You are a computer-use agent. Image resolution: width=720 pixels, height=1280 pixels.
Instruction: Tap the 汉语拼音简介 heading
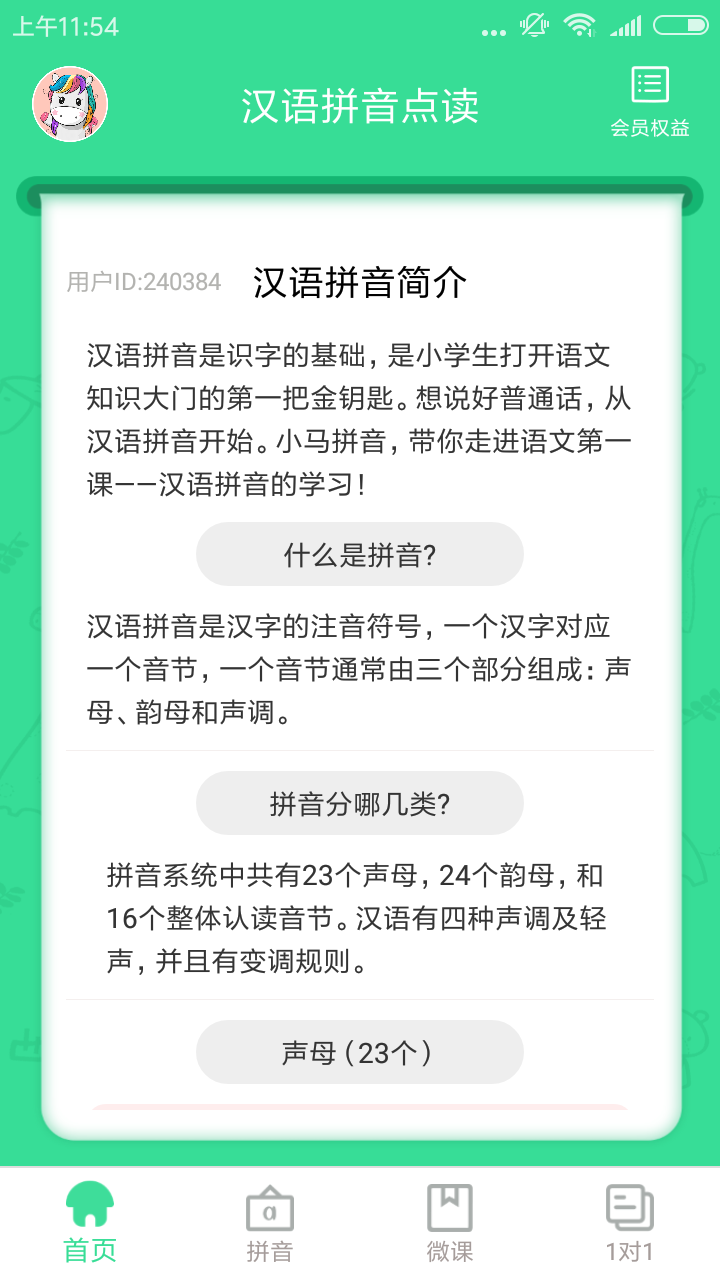362,282
